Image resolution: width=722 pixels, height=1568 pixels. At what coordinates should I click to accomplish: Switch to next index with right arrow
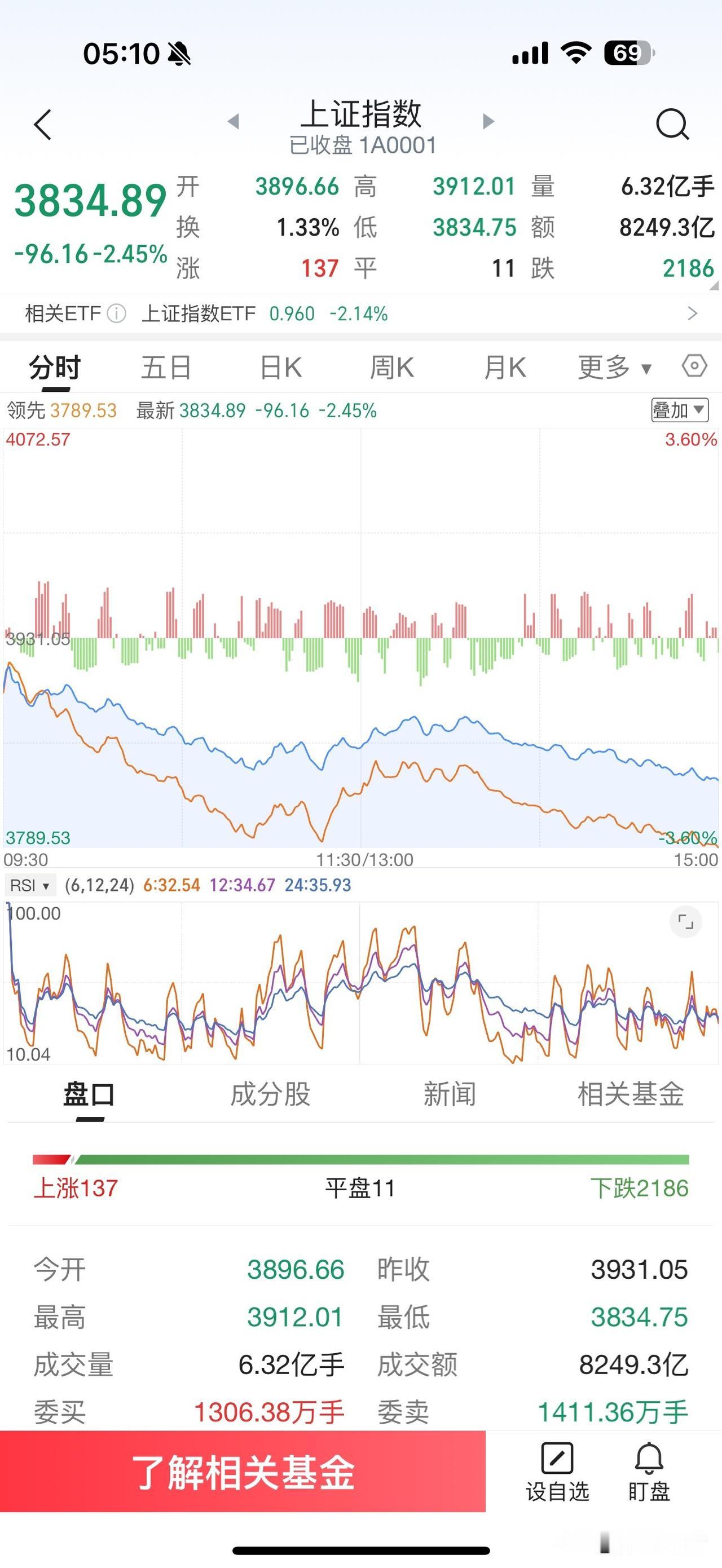[x=487, y=121]
